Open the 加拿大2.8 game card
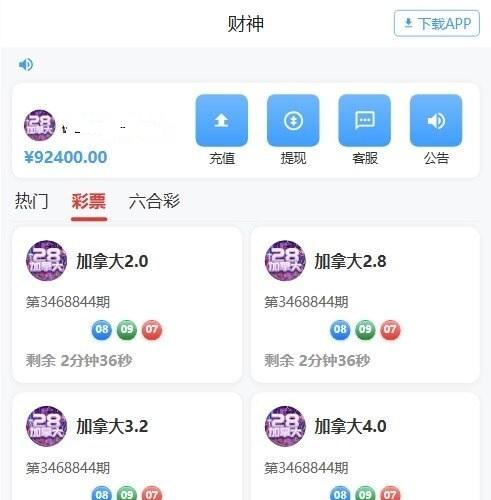 (365, 305)
